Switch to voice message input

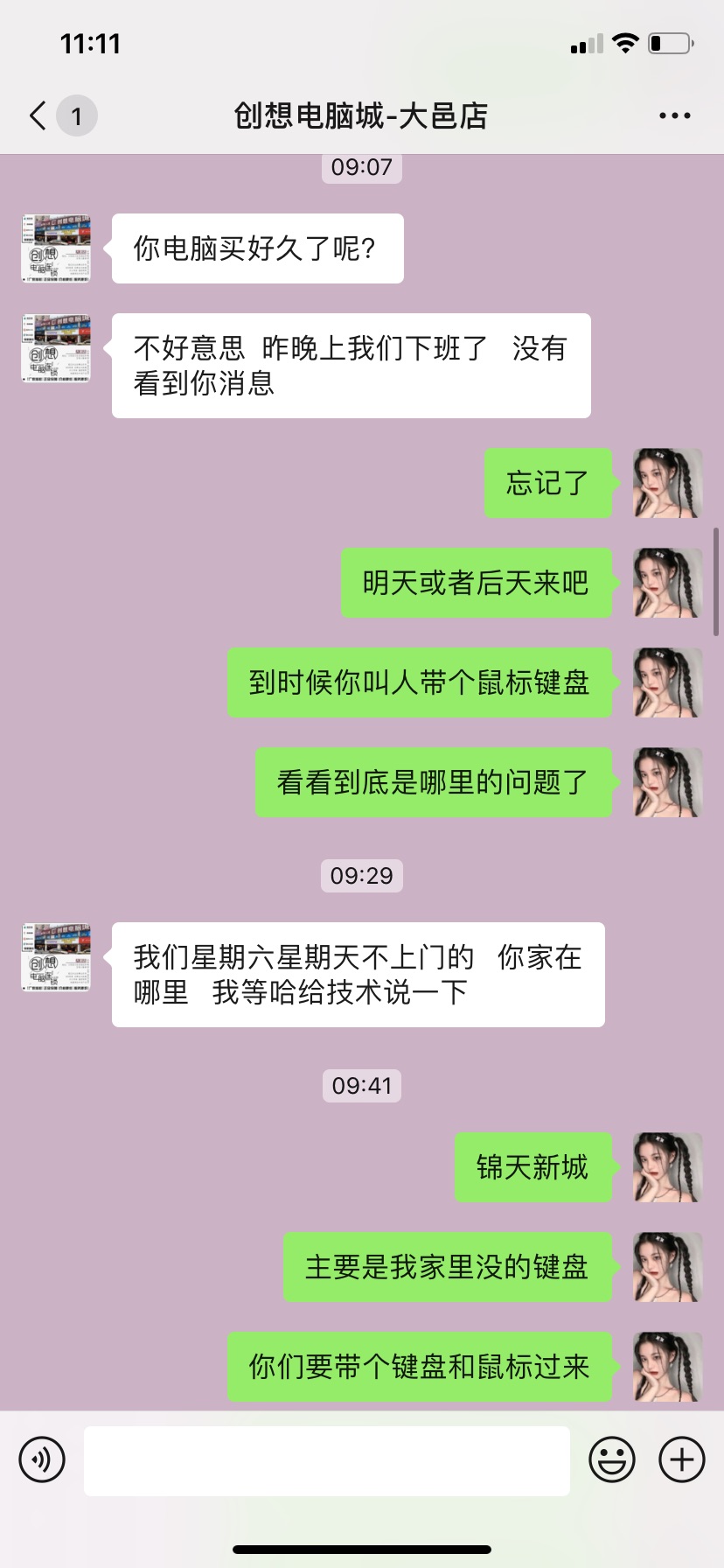[x=42, y=1459]
